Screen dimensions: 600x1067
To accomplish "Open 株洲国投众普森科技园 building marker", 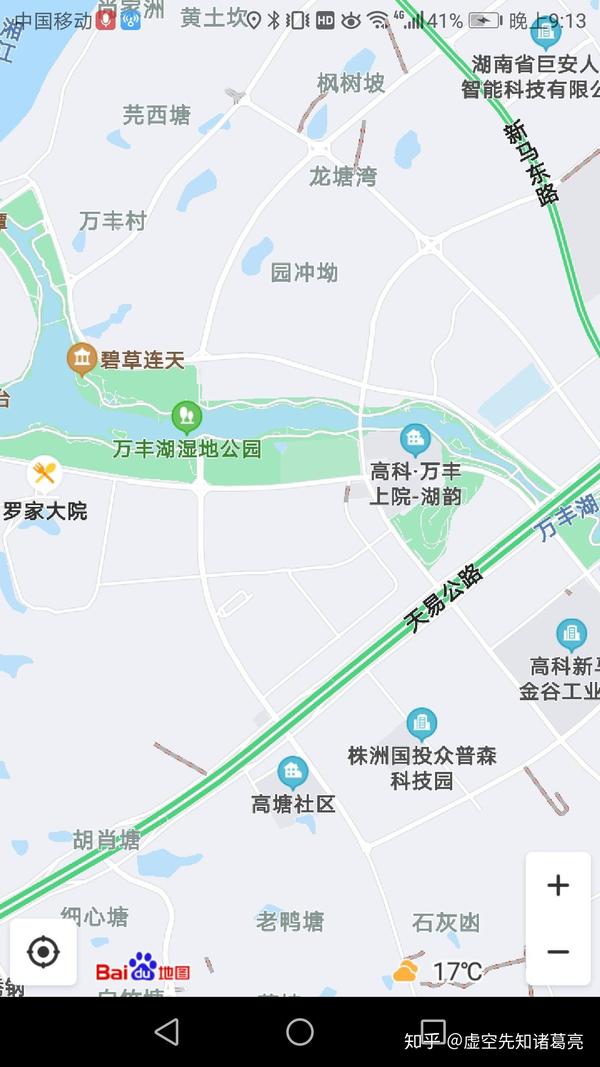I will coord(422,725).
